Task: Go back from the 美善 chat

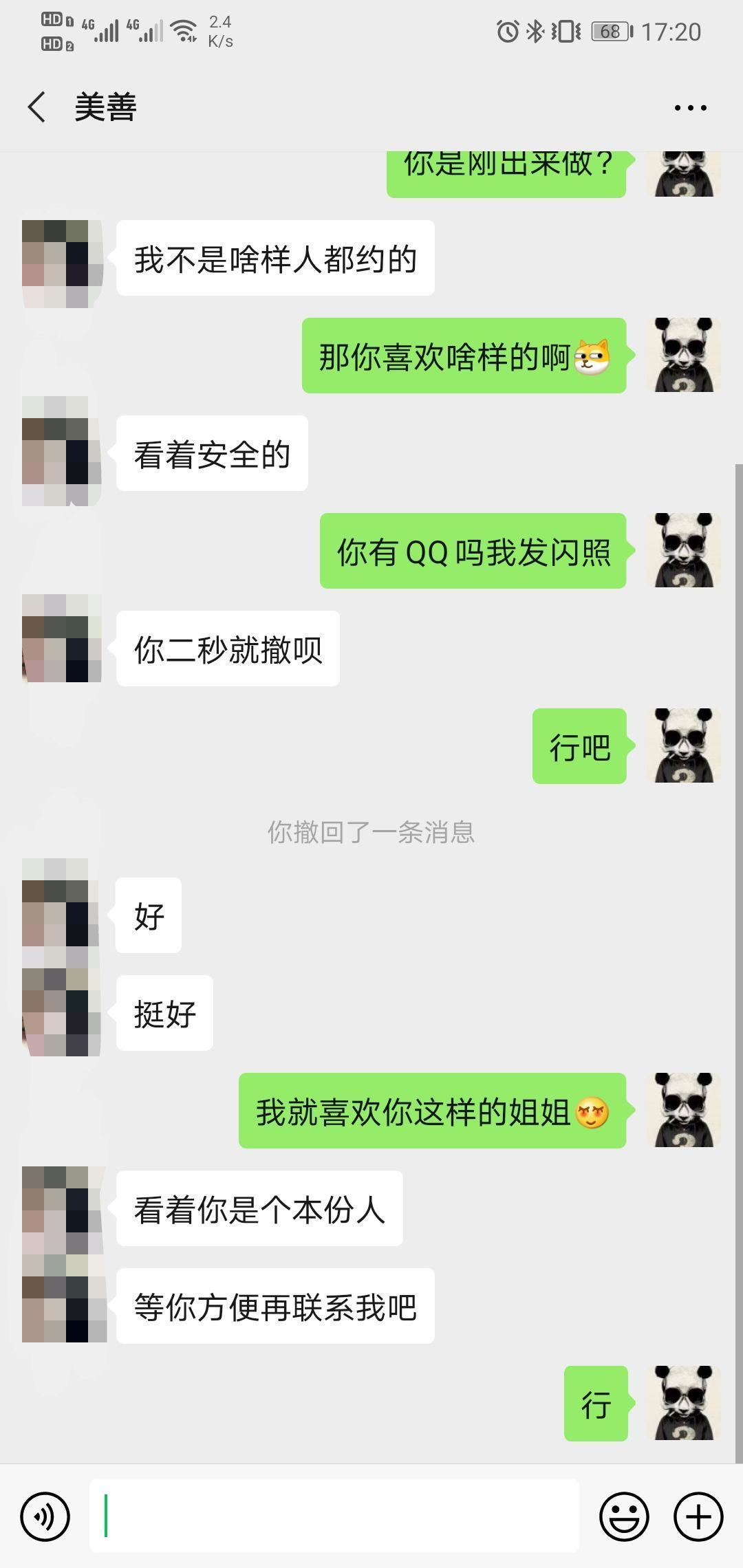Action: point(37,107)
